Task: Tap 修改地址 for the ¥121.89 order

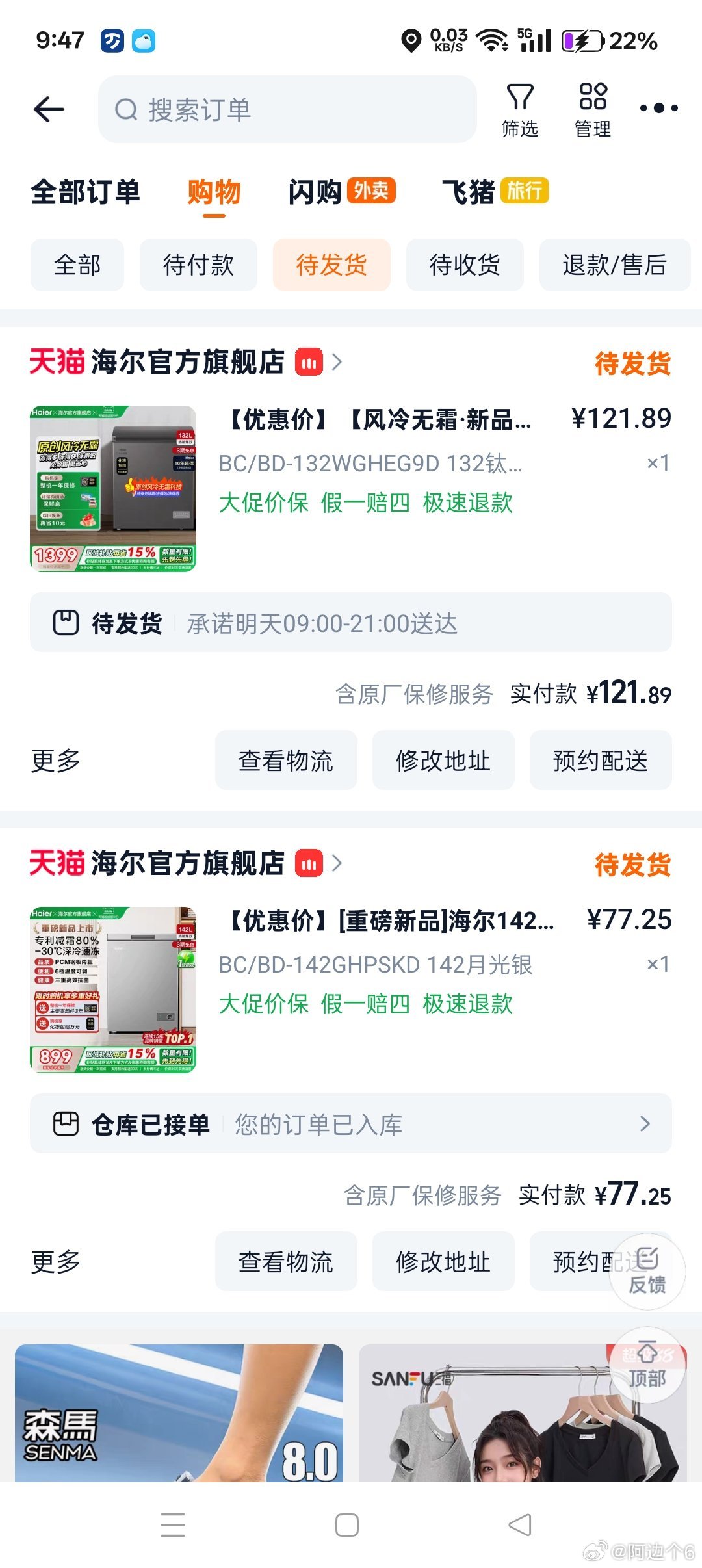Action: 443,760
